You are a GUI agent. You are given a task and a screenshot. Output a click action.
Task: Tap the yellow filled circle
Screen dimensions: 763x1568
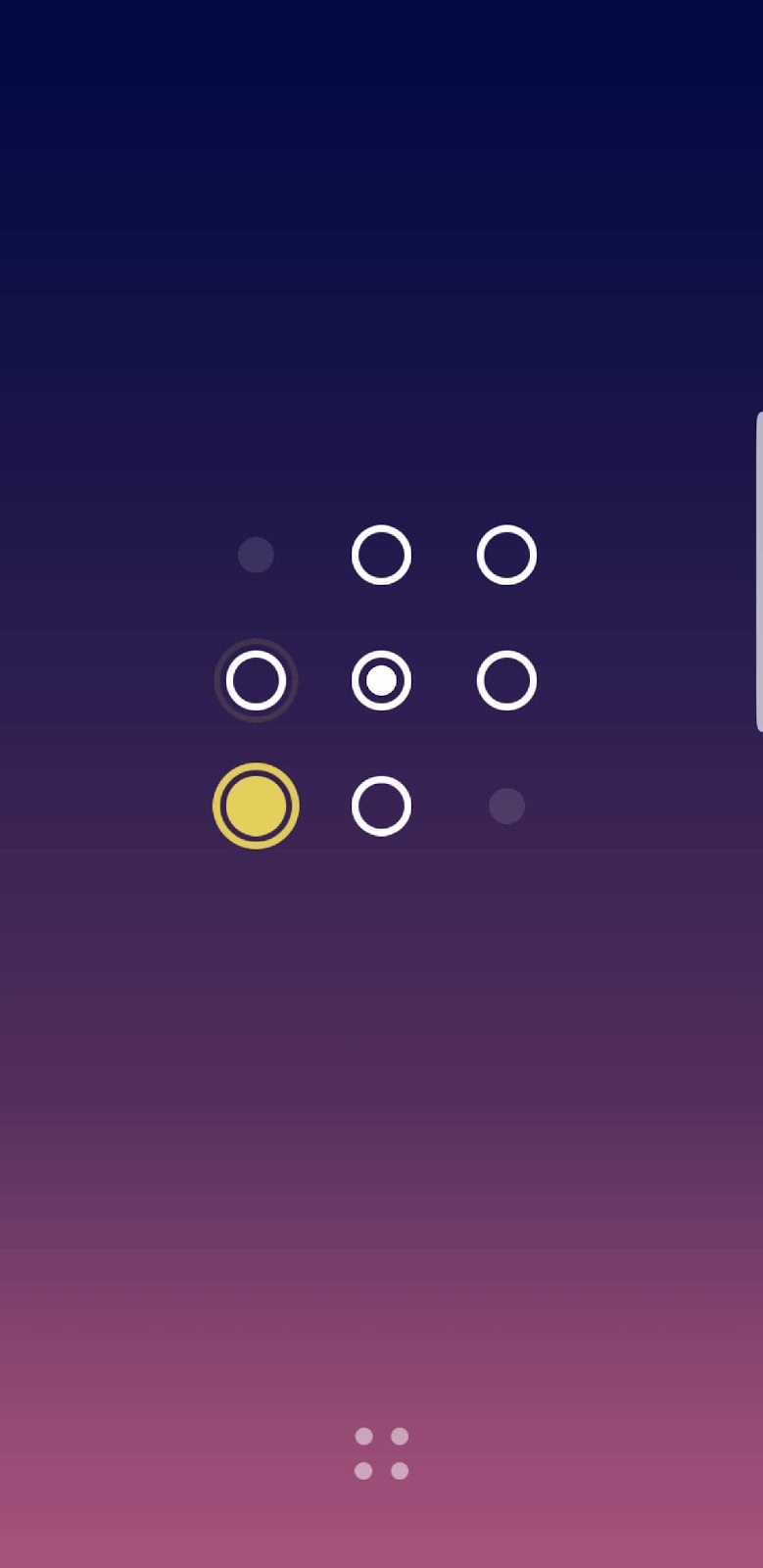pos(256,806)
